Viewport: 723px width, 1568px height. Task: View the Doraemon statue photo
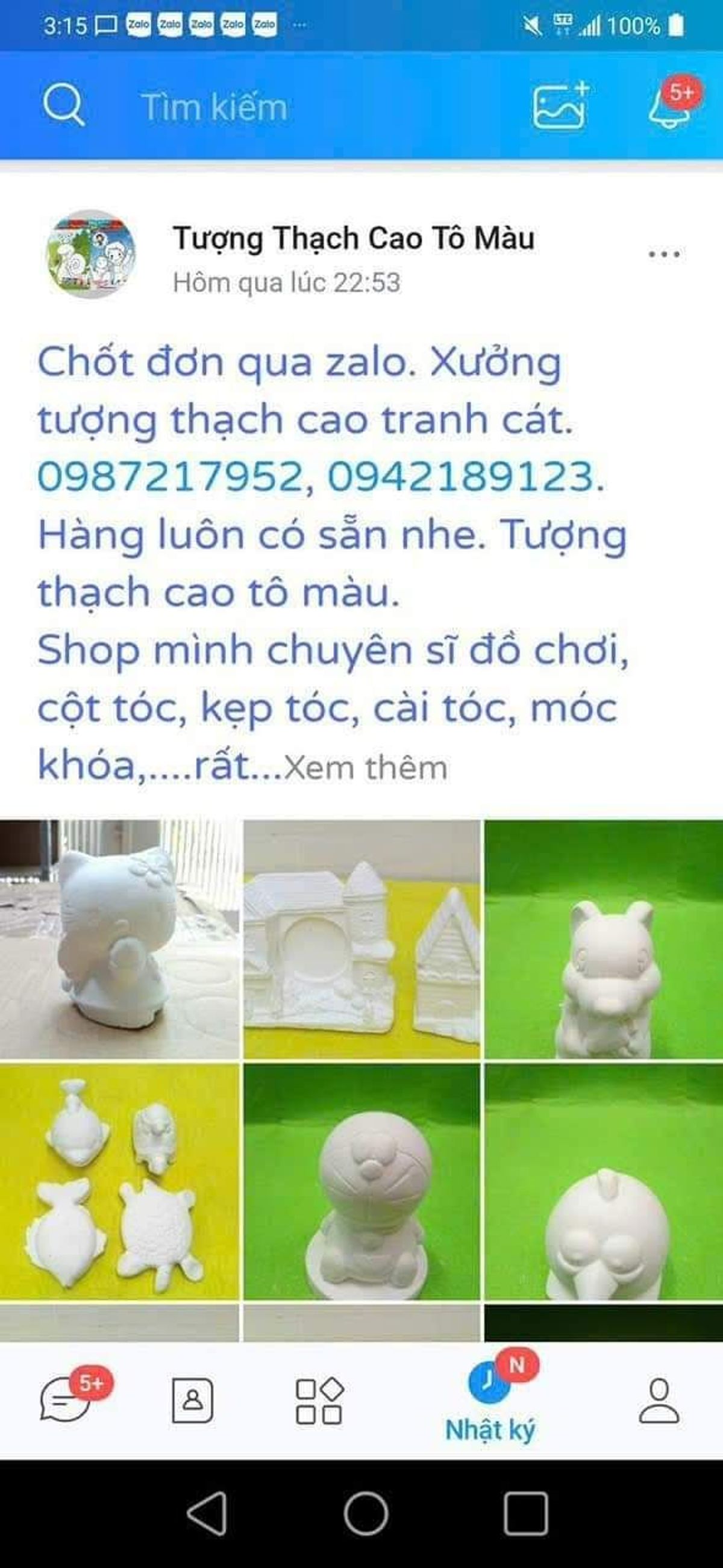[x=361, y=1182]
